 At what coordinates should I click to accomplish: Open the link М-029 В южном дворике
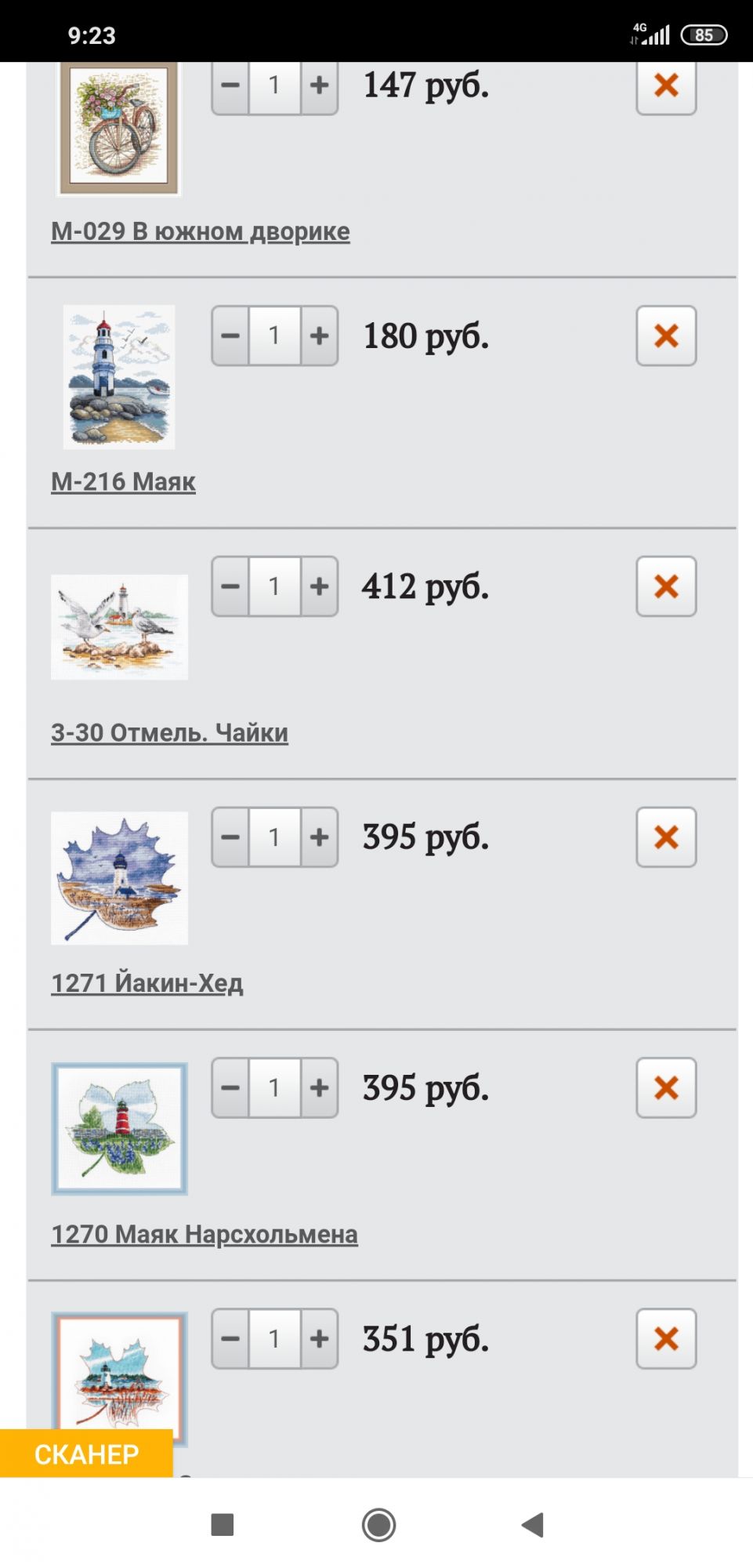click(x=200, y=231)
